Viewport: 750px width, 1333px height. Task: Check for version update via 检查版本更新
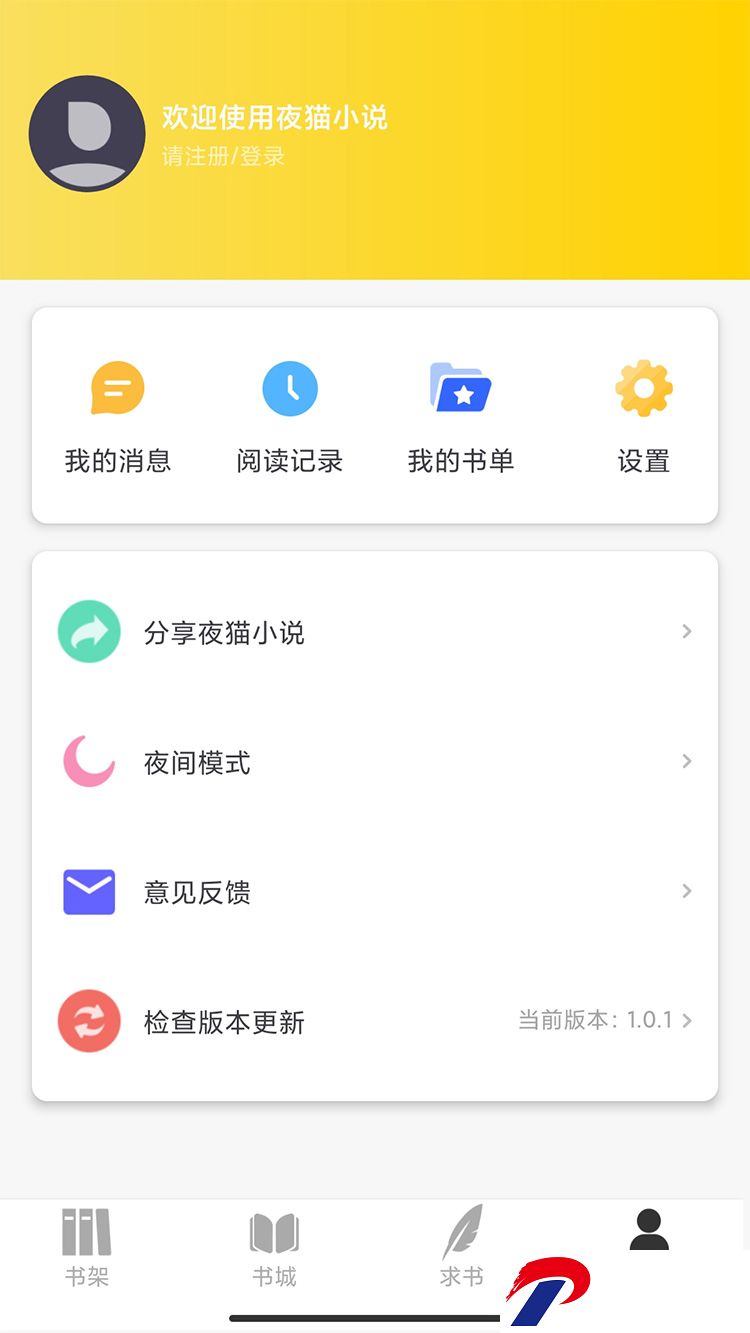375,1021
